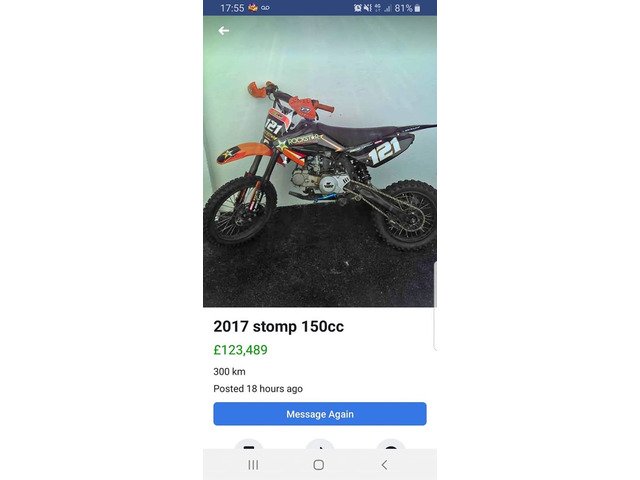
Task: Go back using the top-left arrow
Action: pos(223,31)
